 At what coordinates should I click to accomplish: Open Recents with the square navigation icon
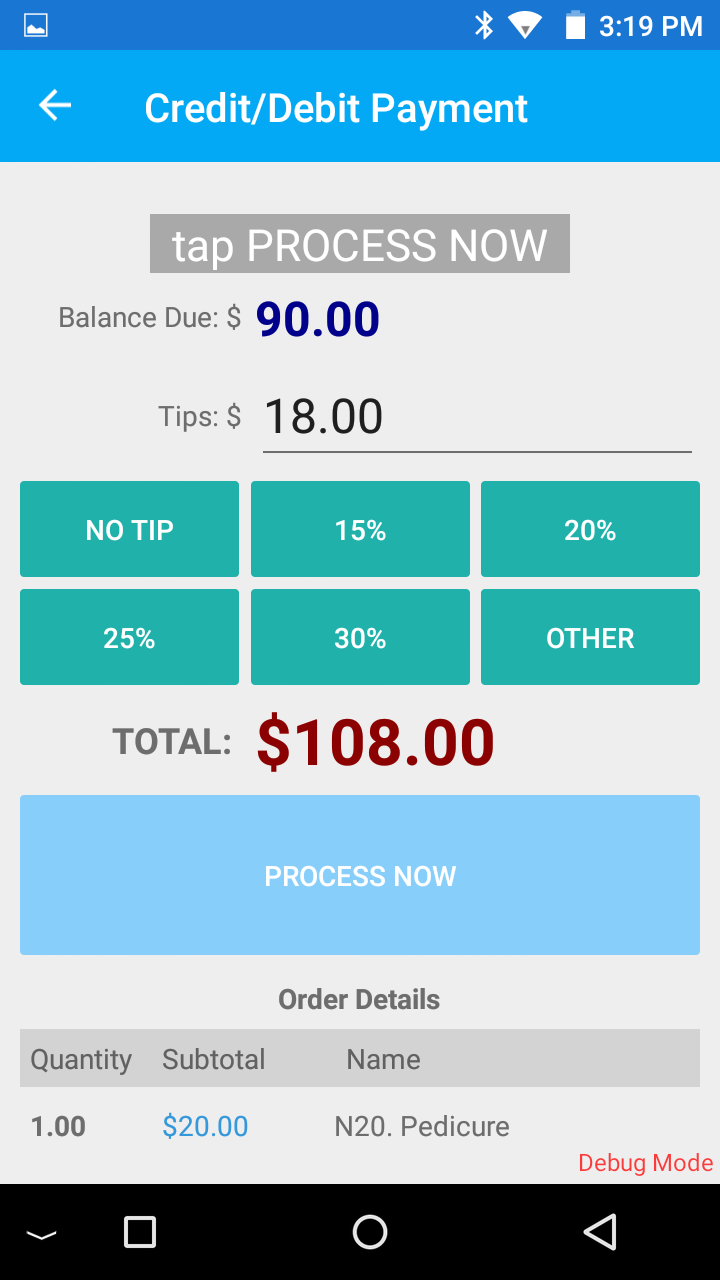(139, 1232)
